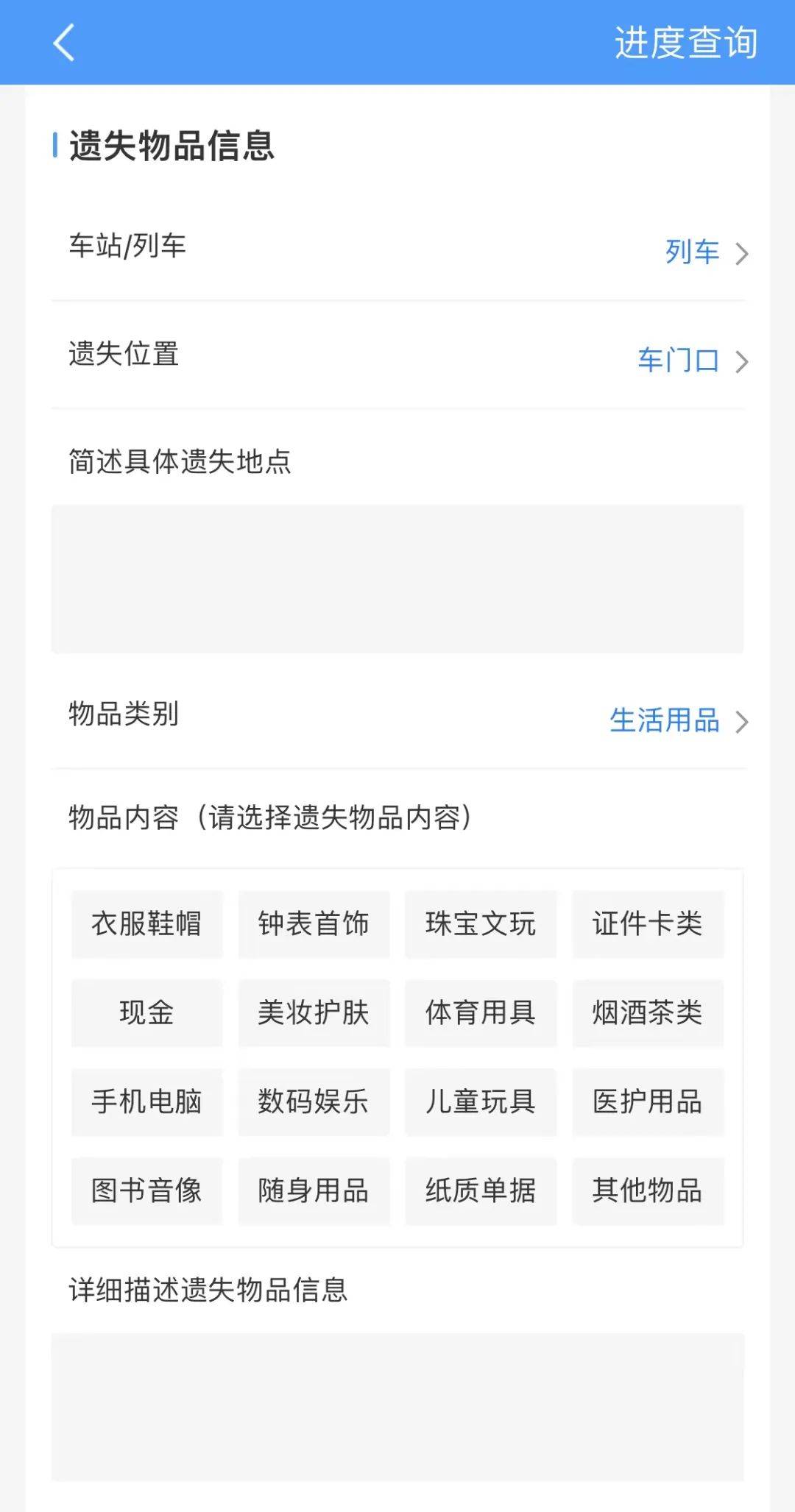The image size is (795, 1512).
Task: Choose the 现金 option
Action: pyautogui.click(x=146, y=1013)
